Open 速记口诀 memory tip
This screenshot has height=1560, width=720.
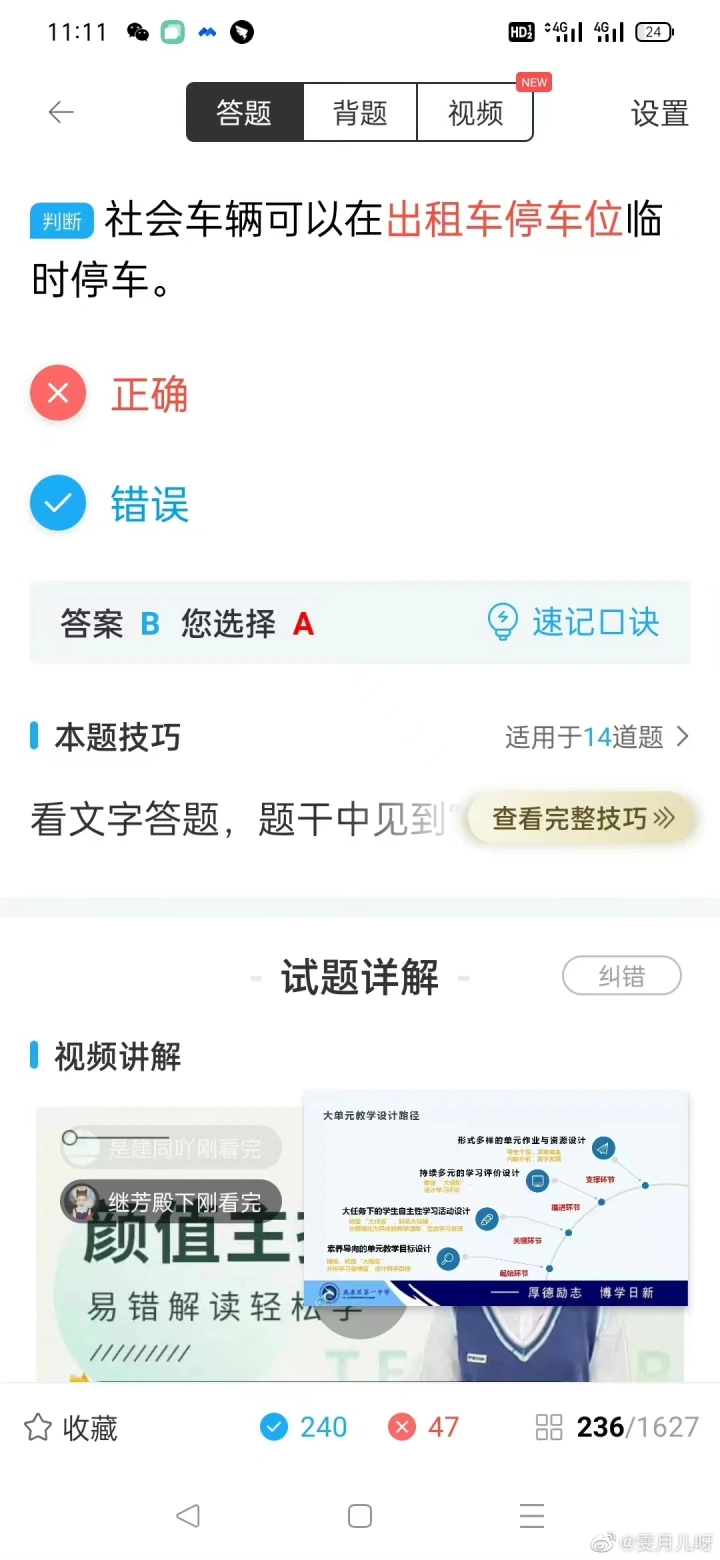coord(573,622)
